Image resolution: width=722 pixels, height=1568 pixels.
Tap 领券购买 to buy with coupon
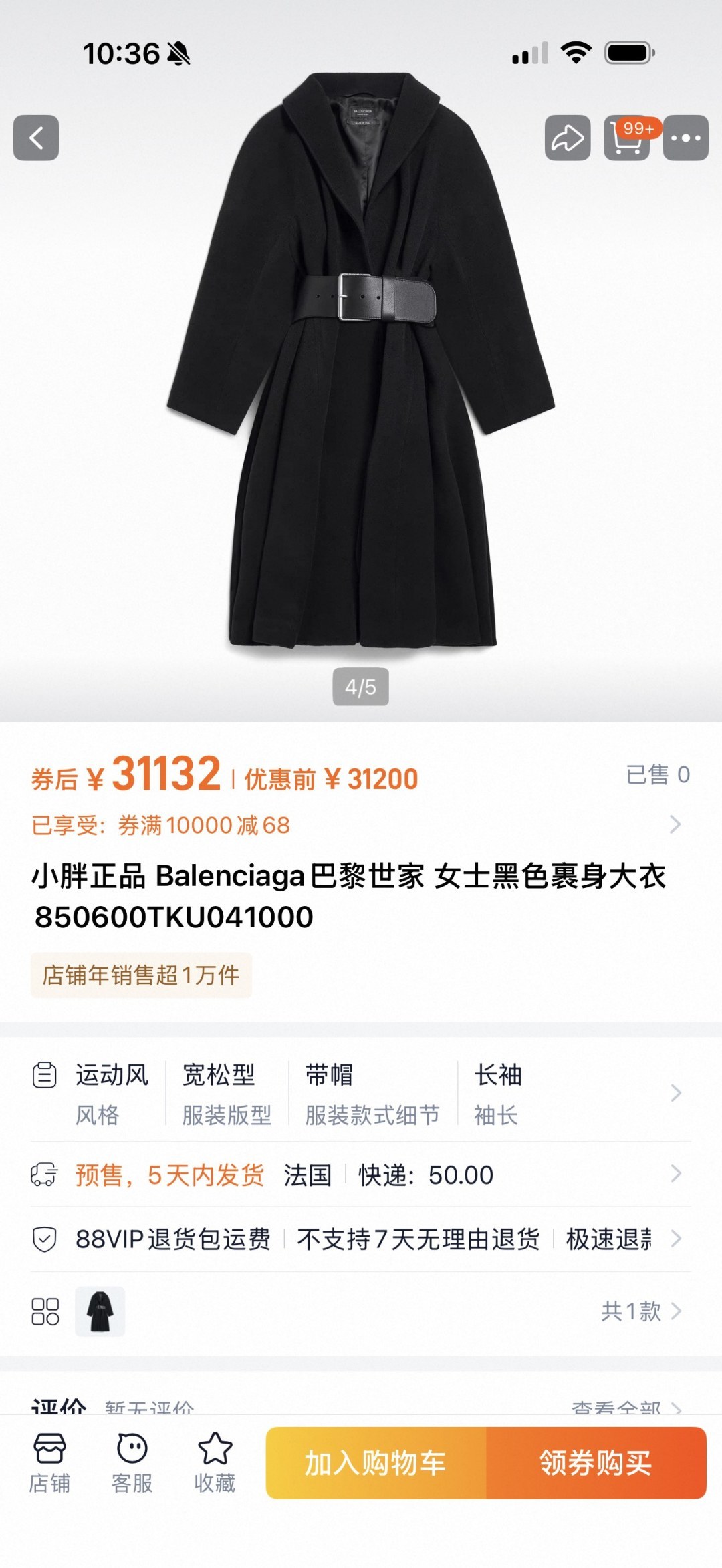(596, 1463)
